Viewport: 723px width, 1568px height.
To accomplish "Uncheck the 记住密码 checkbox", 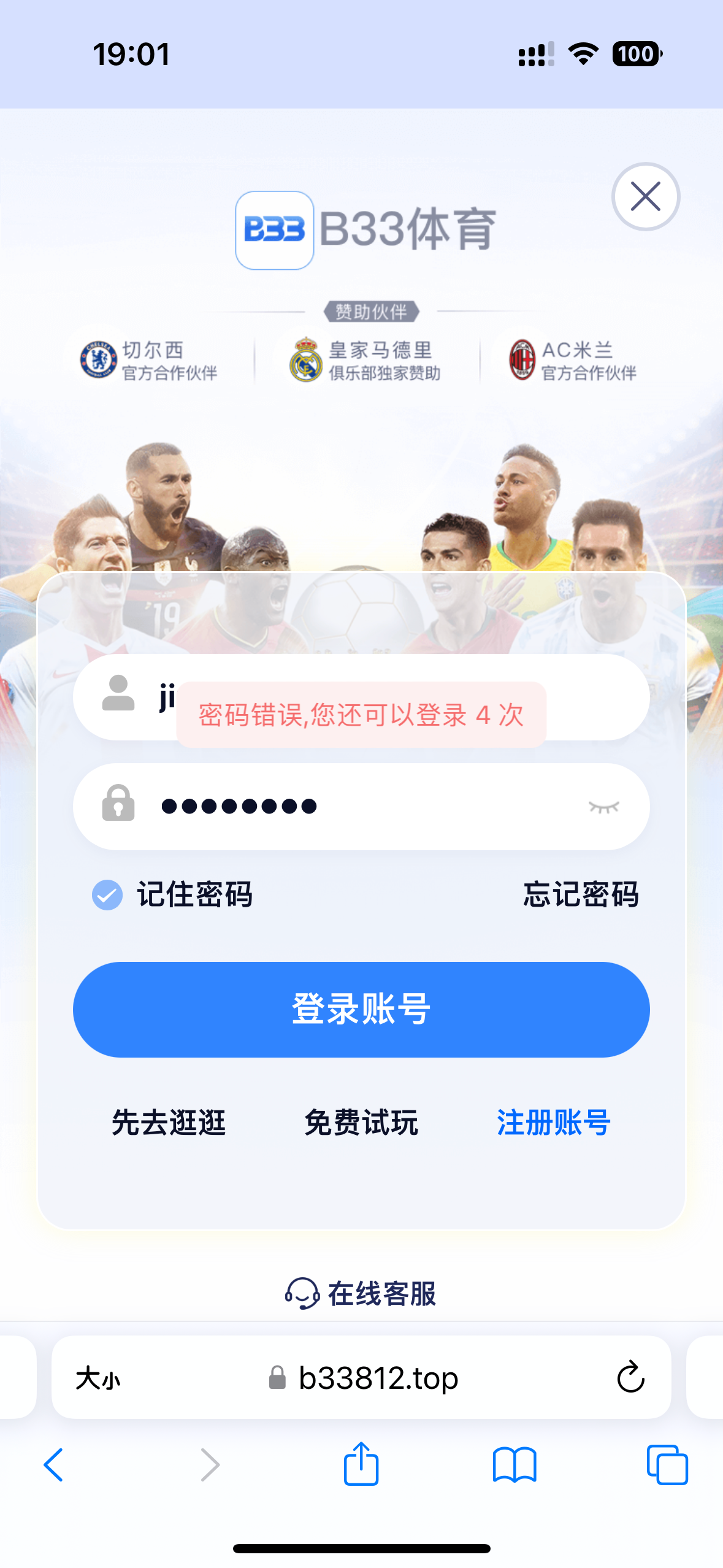I will pos(107,894).
